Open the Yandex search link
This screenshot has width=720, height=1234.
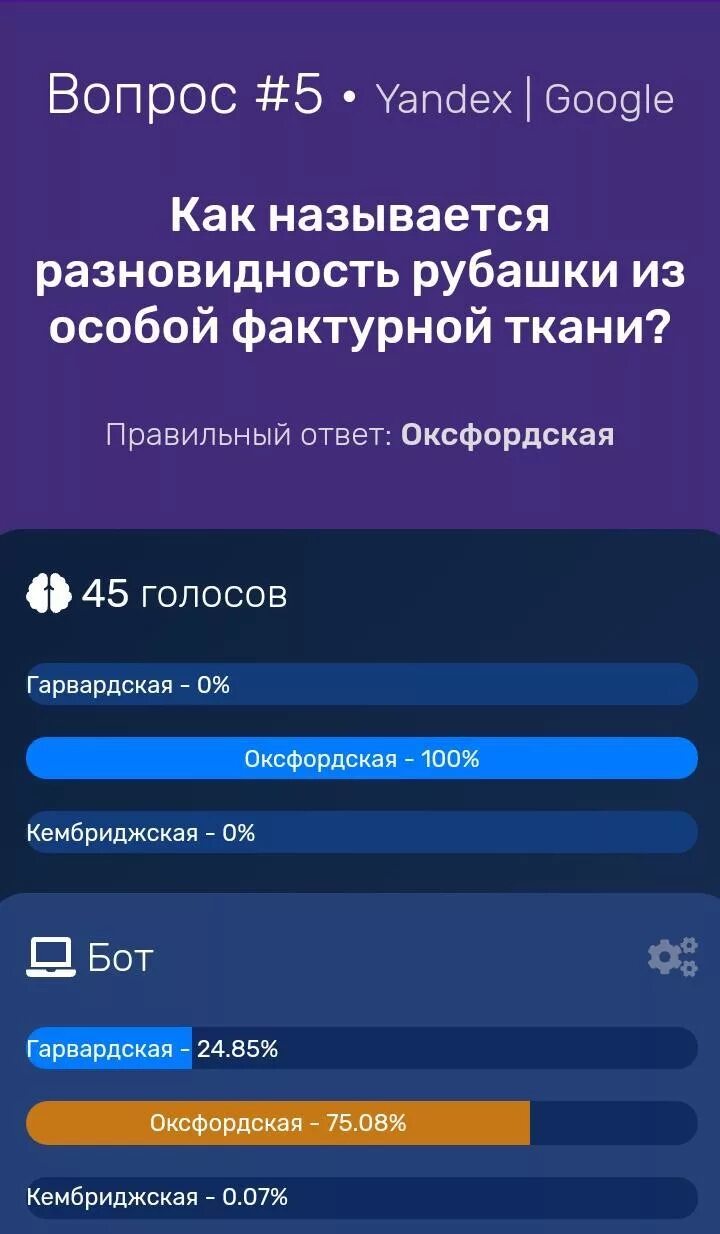pyautogui.click(x=443, y=99)
